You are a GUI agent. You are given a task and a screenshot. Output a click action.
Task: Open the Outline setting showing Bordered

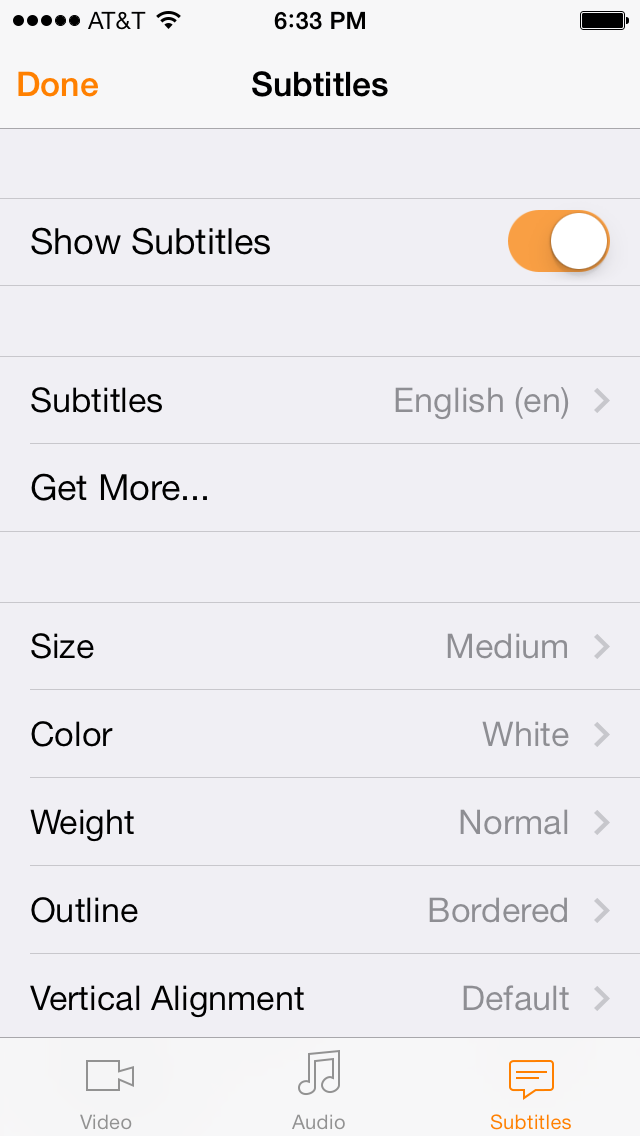coord(320,910)
